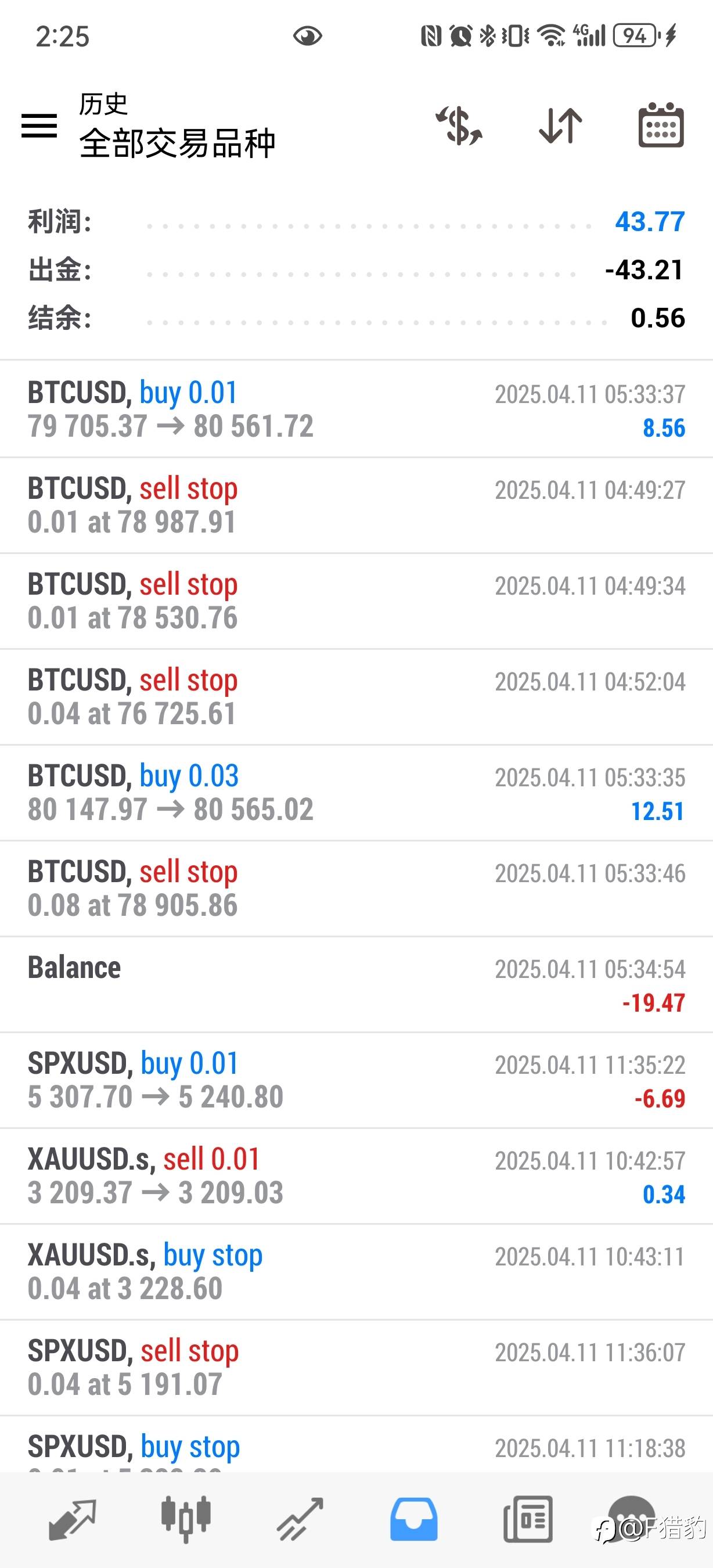The image size is (713, 1568).
Task: Open the hamburger drawer menu
Action: pyautogui.click(x=39, y=126)
